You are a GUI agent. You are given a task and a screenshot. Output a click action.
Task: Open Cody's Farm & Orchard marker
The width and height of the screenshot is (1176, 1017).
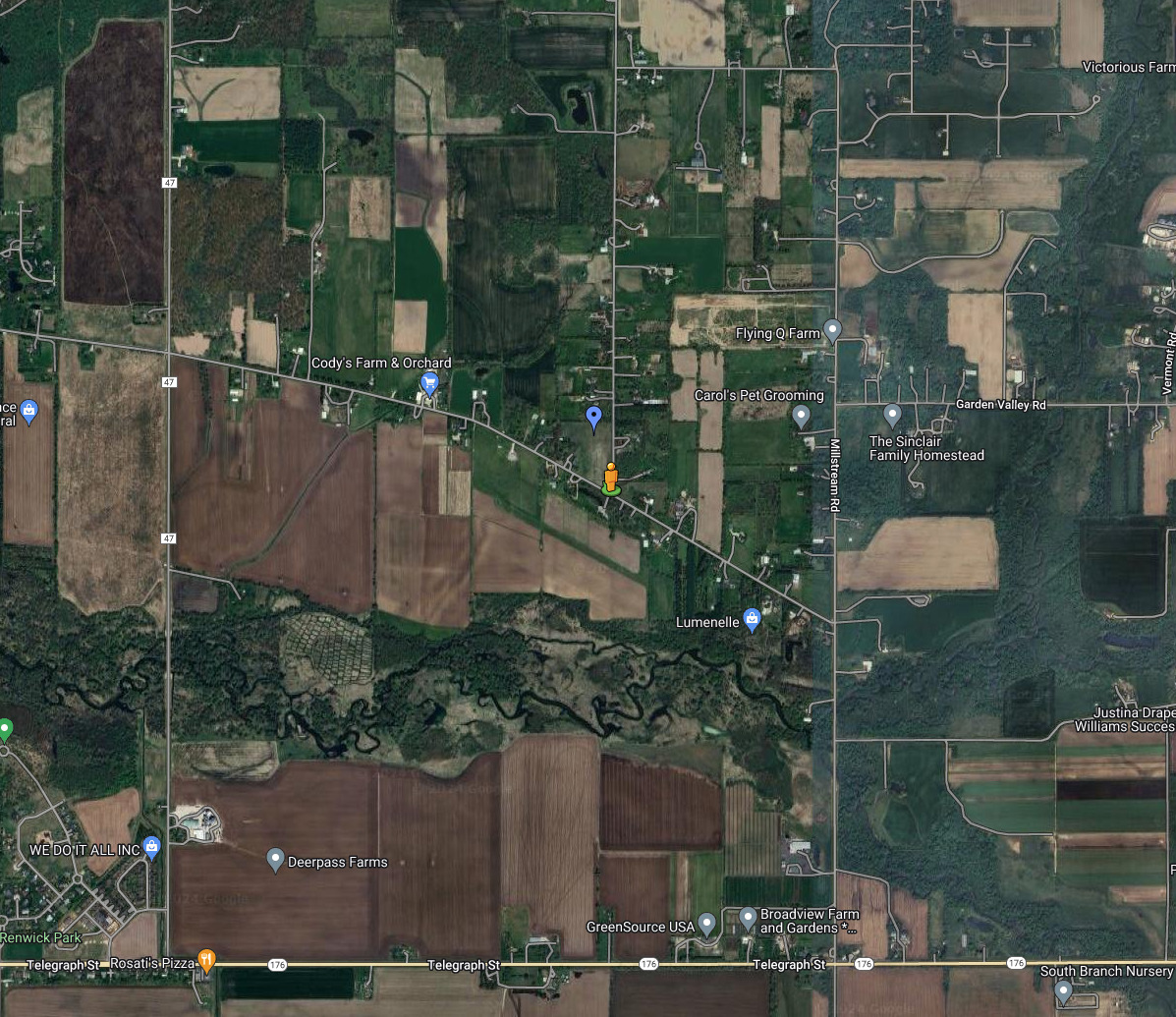pos(429,382)
